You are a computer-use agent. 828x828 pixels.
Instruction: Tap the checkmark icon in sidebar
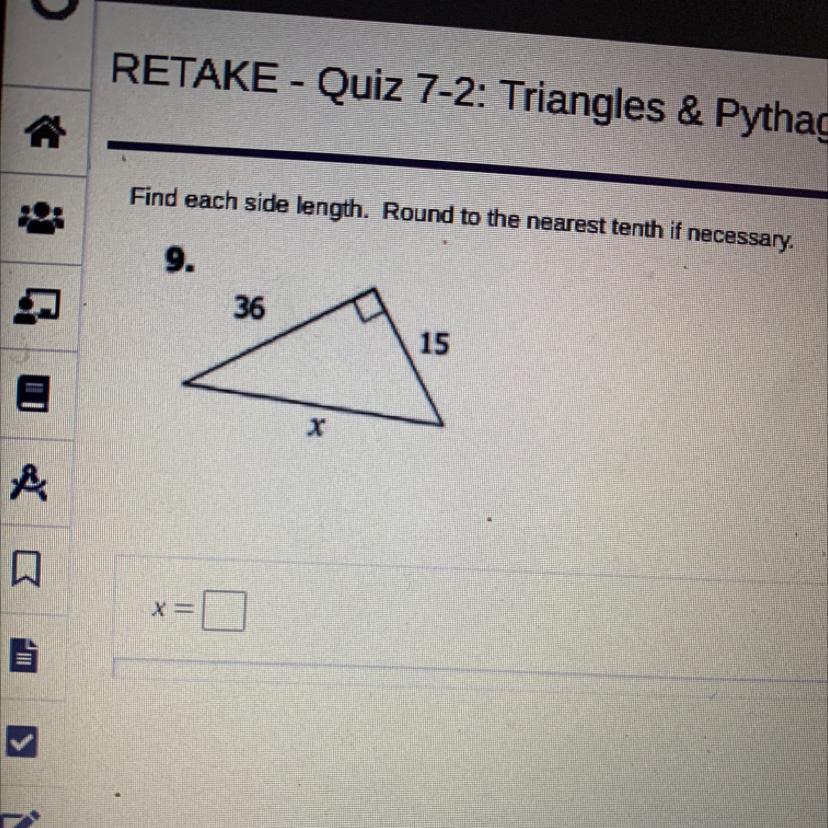[x=22, y=741]
